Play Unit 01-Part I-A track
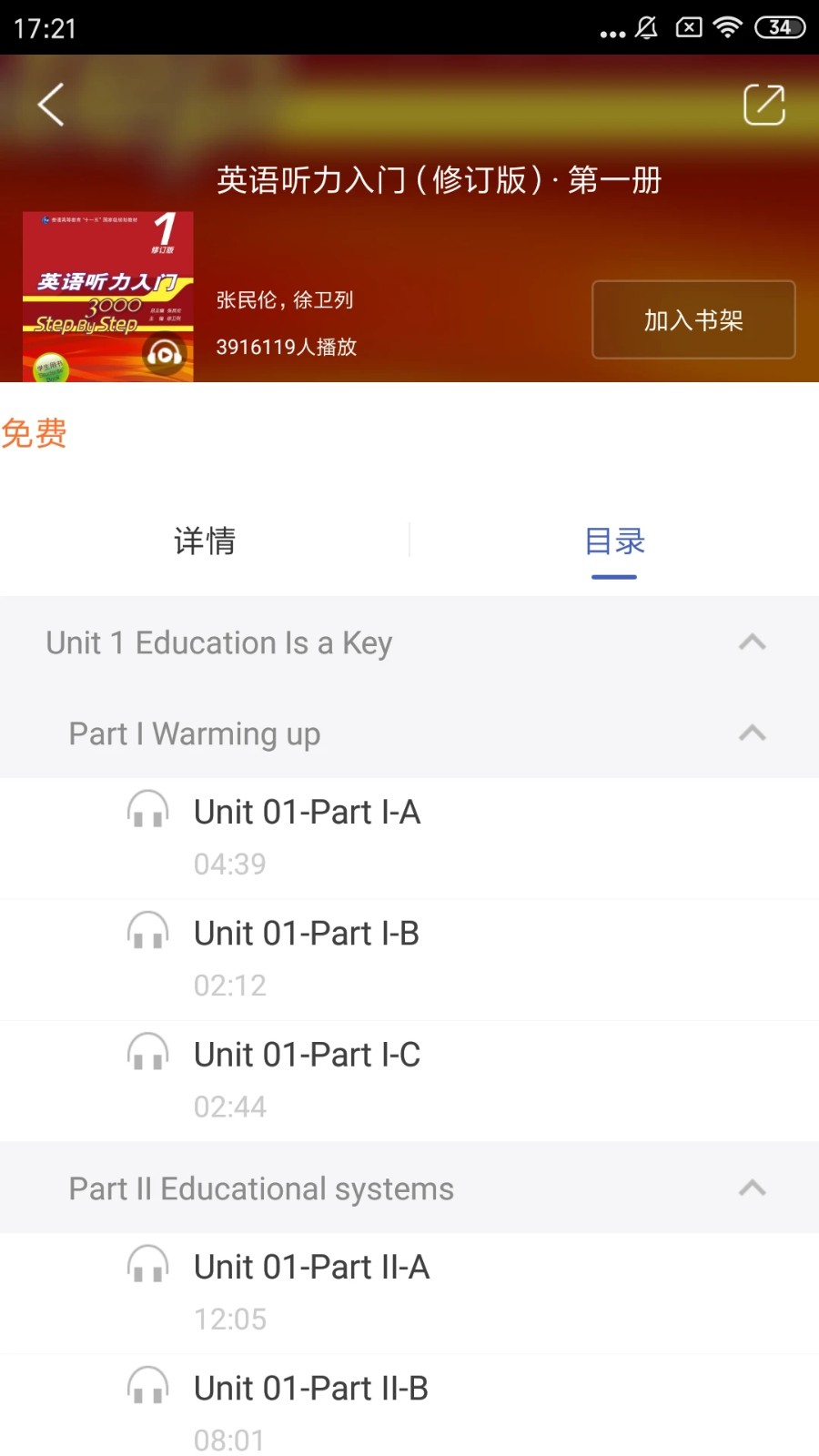 coord(409,838)
